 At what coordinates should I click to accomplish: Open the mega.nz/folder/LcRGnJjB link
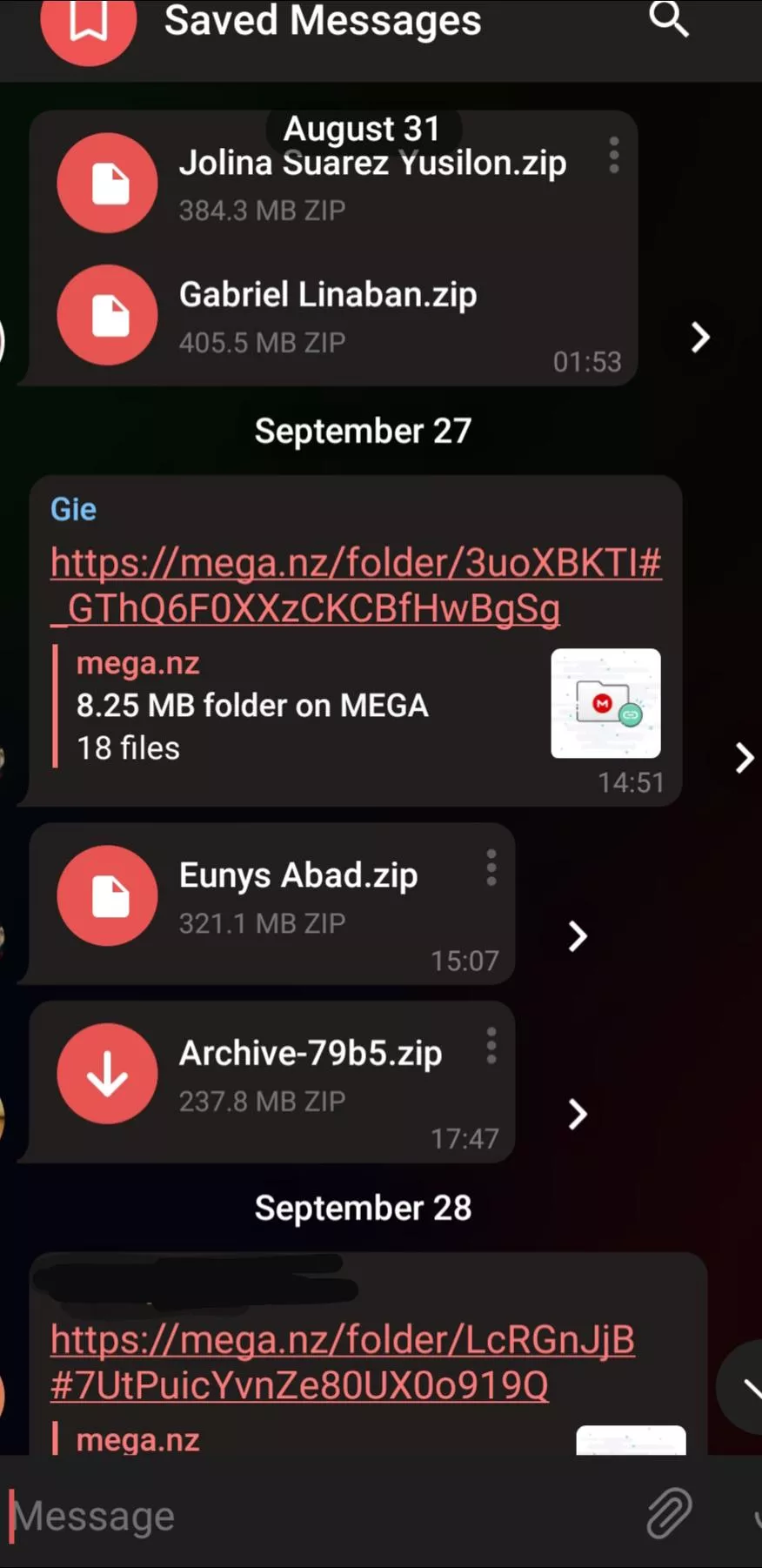342,1362
